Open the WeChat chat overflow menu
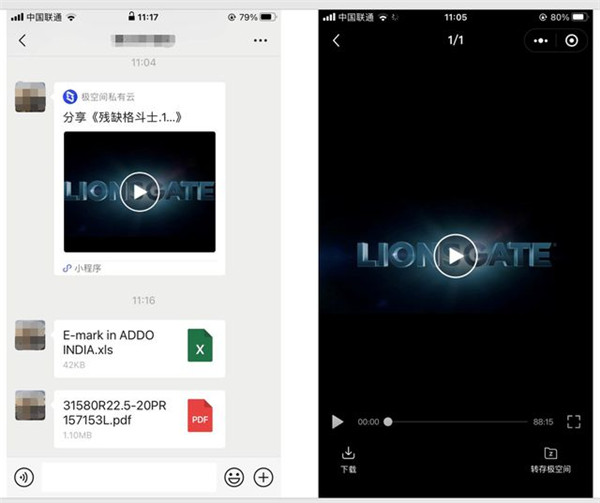Viewport: 600px width, 503px height. [261, 41]
